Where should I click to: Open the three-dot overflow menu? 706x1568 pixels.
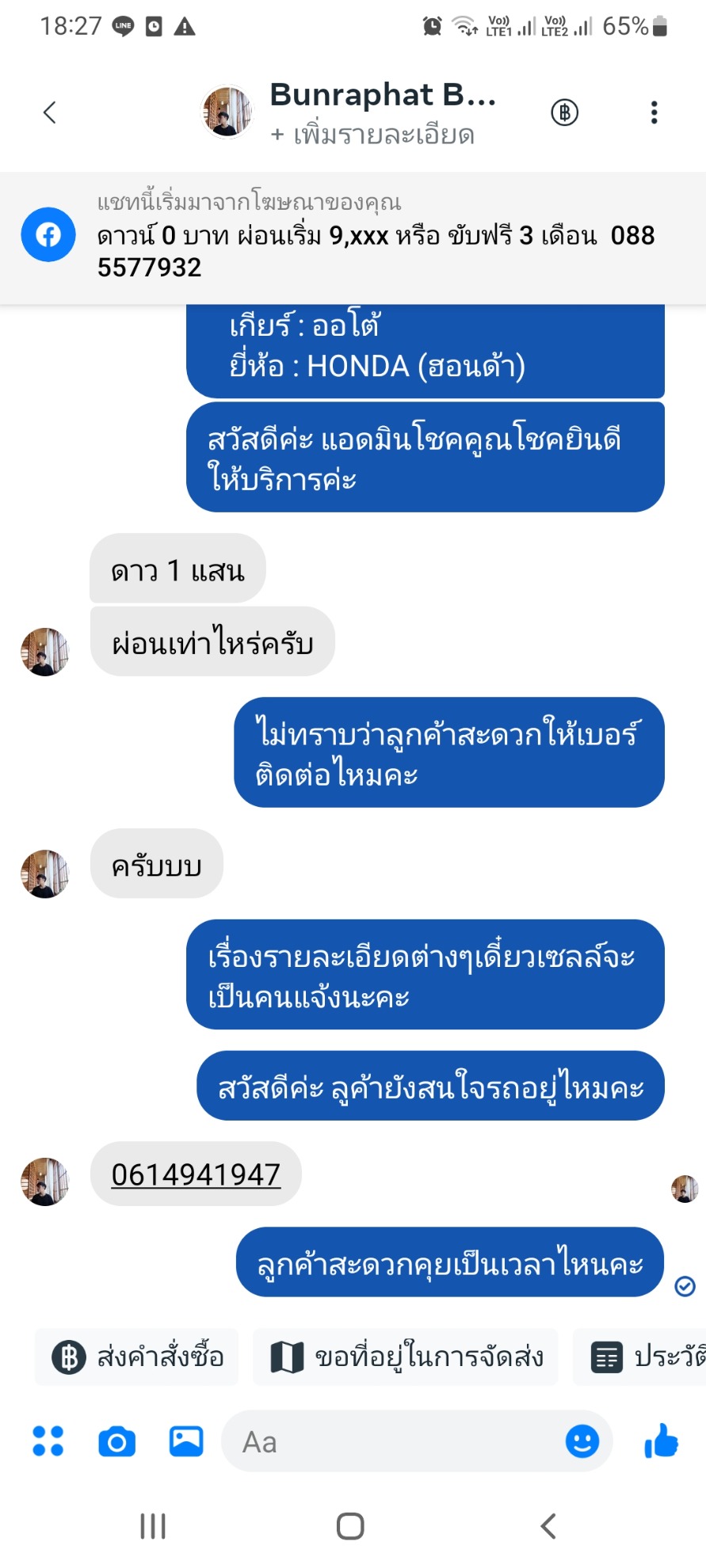click(654, 112)
